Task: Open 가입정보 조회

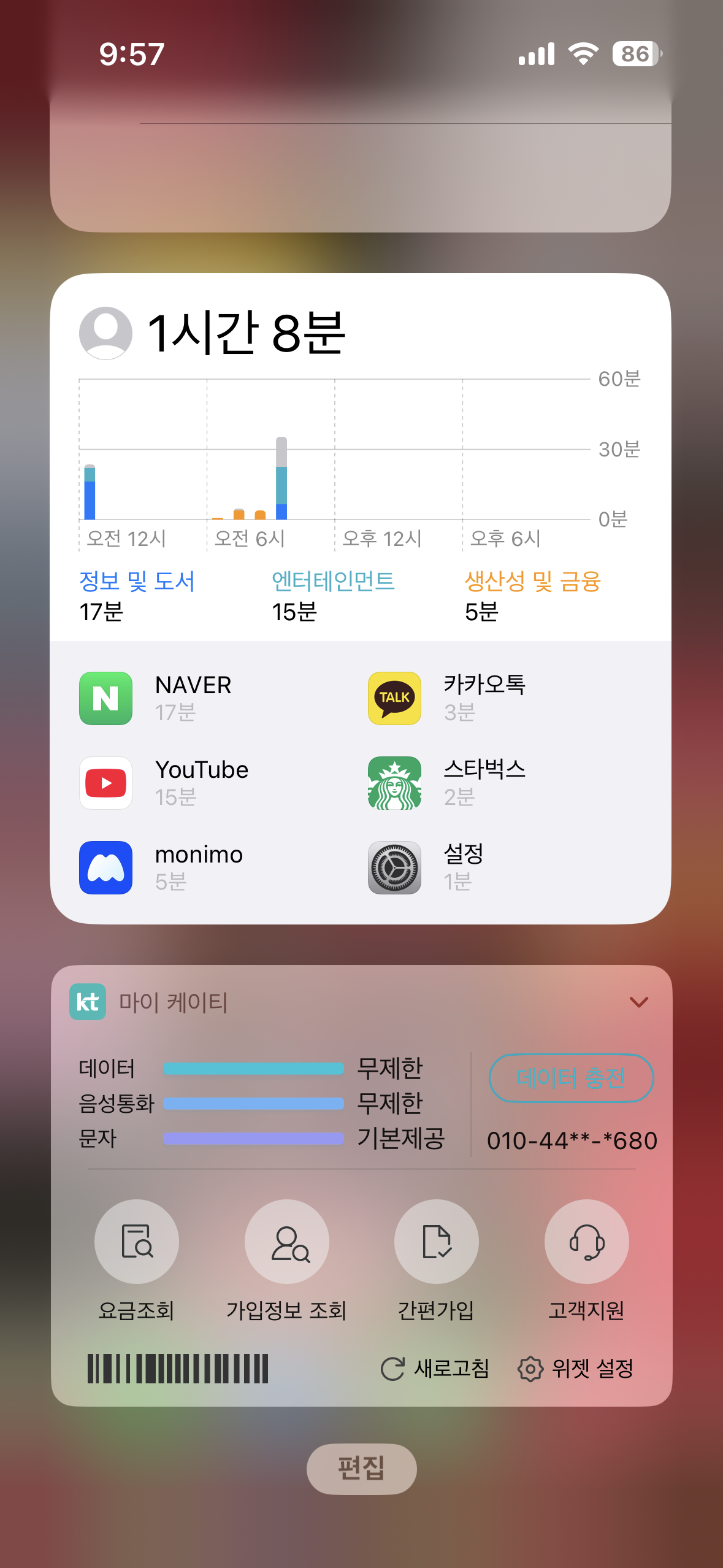Action: coord(286,1242)
